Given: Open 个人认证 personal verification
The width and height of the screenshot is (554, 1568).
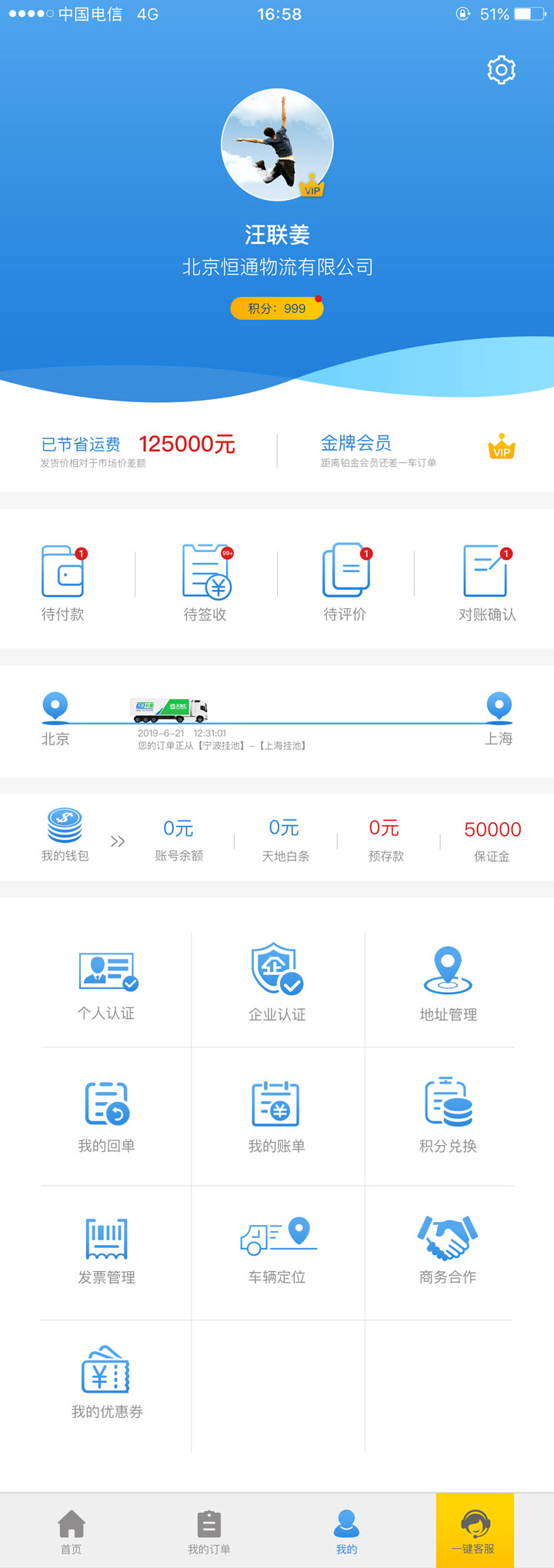Looking at the screenshot, I should [107, 984].
